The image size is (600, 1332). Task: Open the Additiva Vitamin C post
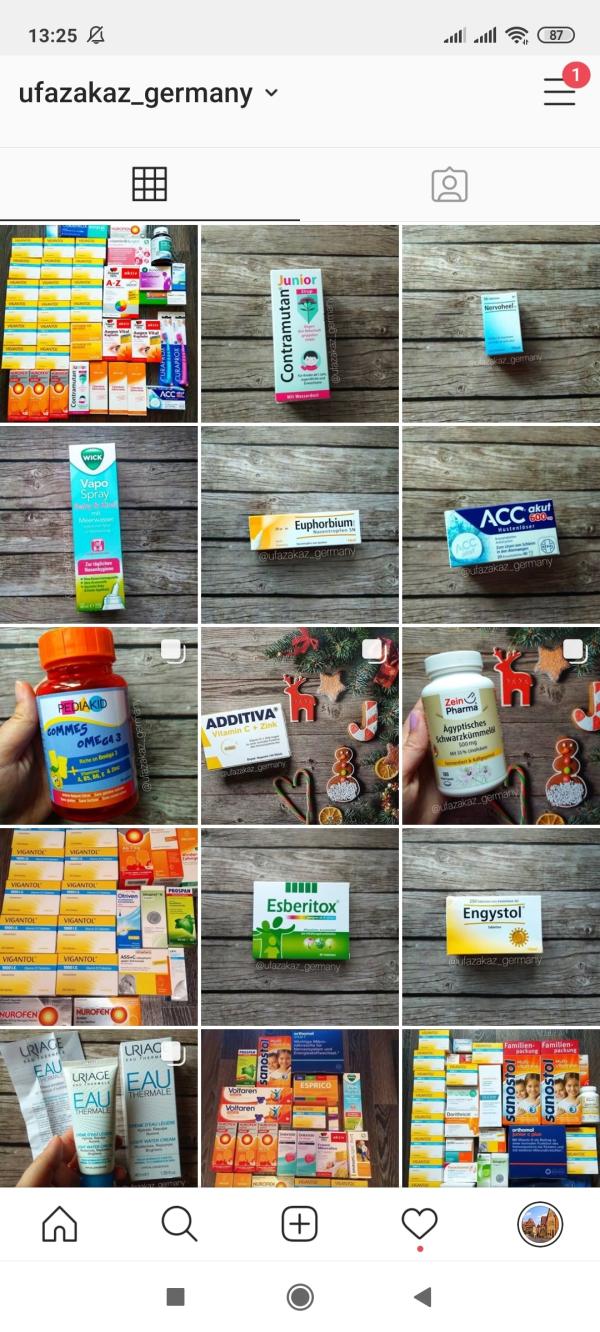coord(299,726)
